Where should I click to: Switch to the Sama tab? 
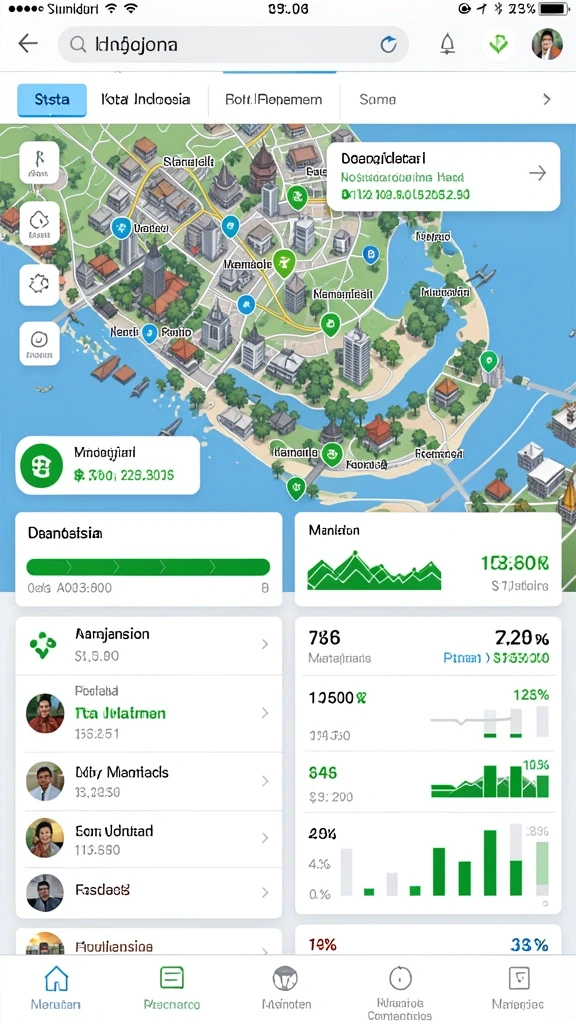pos(377,100)
